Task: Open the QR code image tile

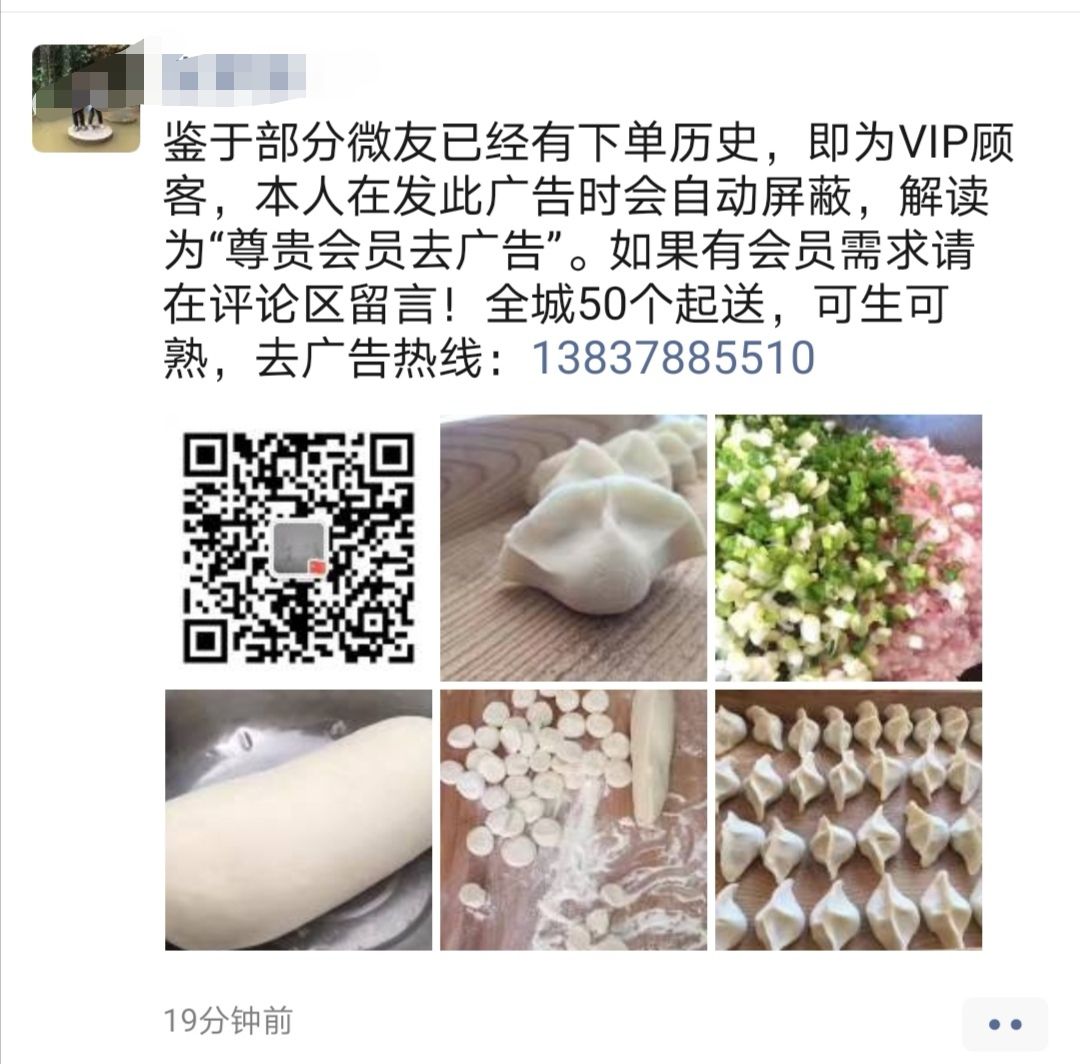Action: pos(298,547)
